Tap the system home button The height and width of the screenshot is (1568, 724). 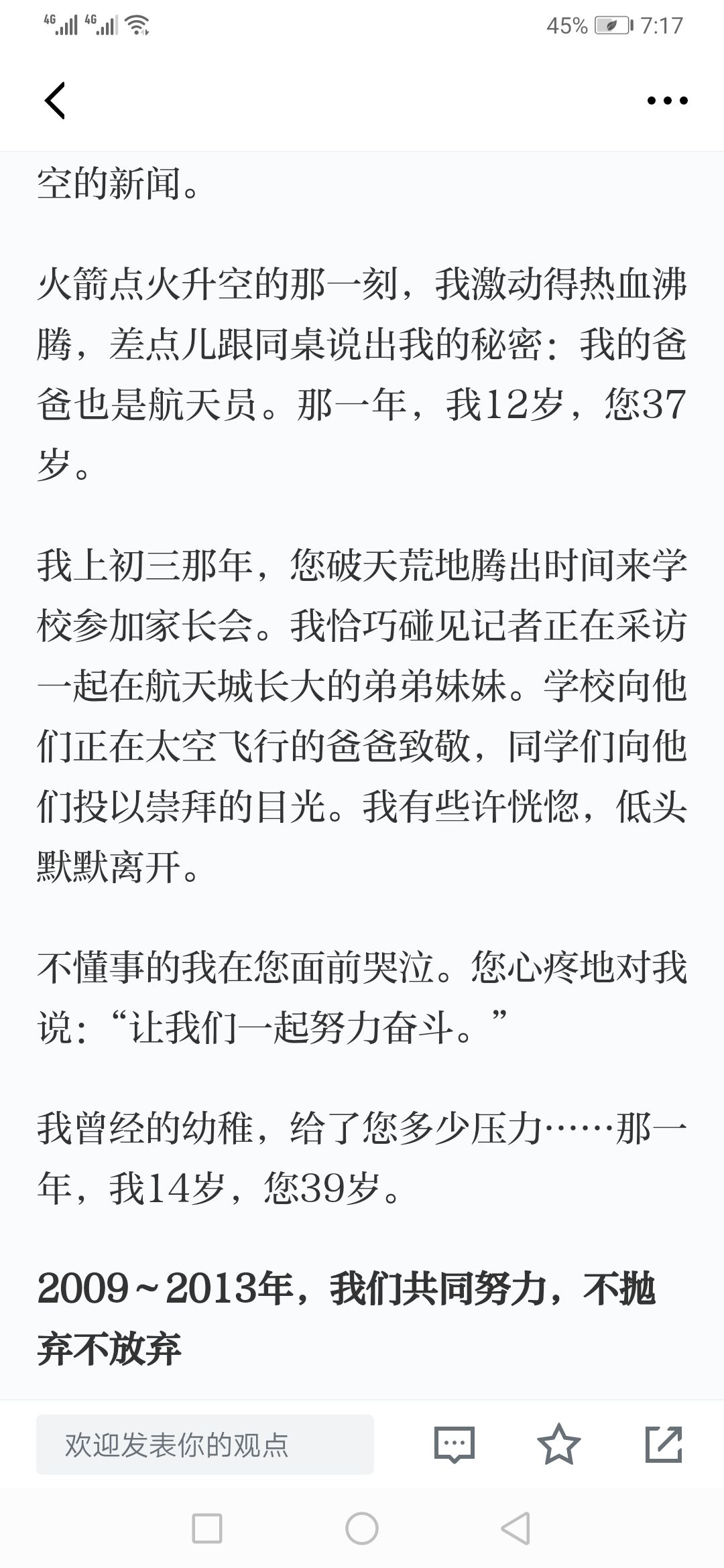(362, 1529)
